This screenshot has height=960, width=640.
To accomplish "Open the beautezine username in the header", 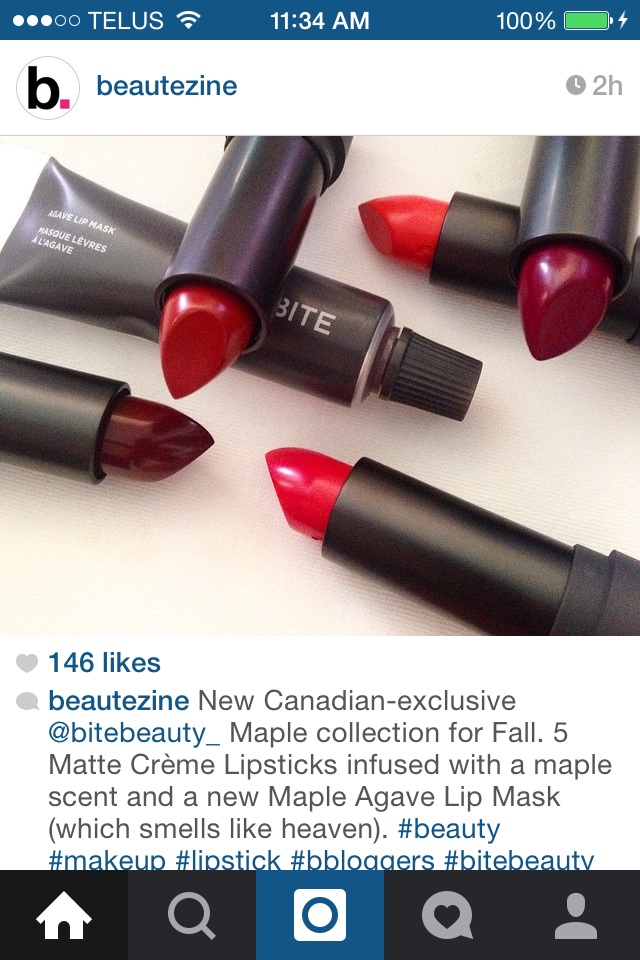I will (x=166, y=86).
